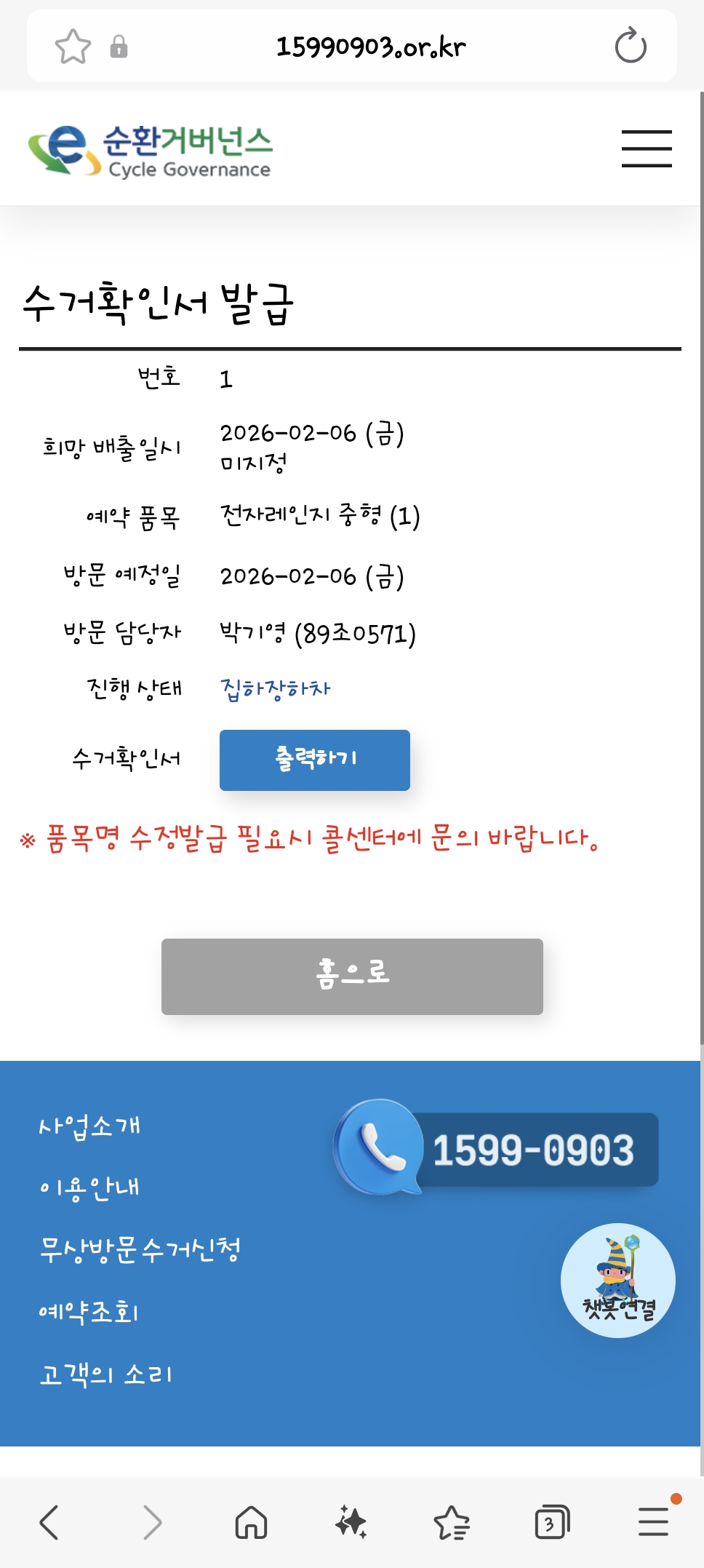Viewport: 704px width, 1568px height.
Task: Open 무상방문수거신청 footer link
Action: click(140, 1250)
